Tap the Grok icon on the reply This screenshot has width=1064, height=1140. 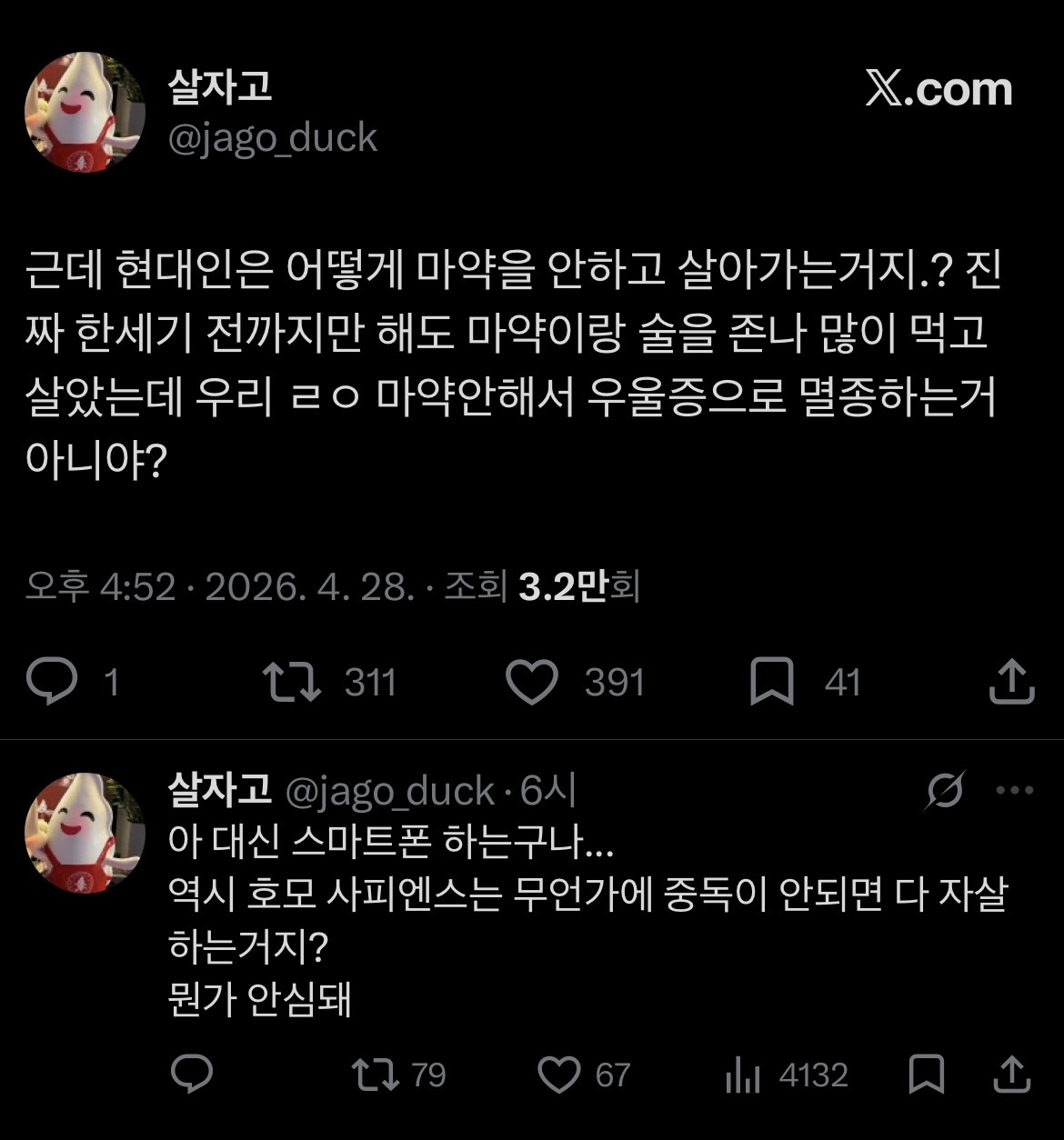[x=945, y=792]
